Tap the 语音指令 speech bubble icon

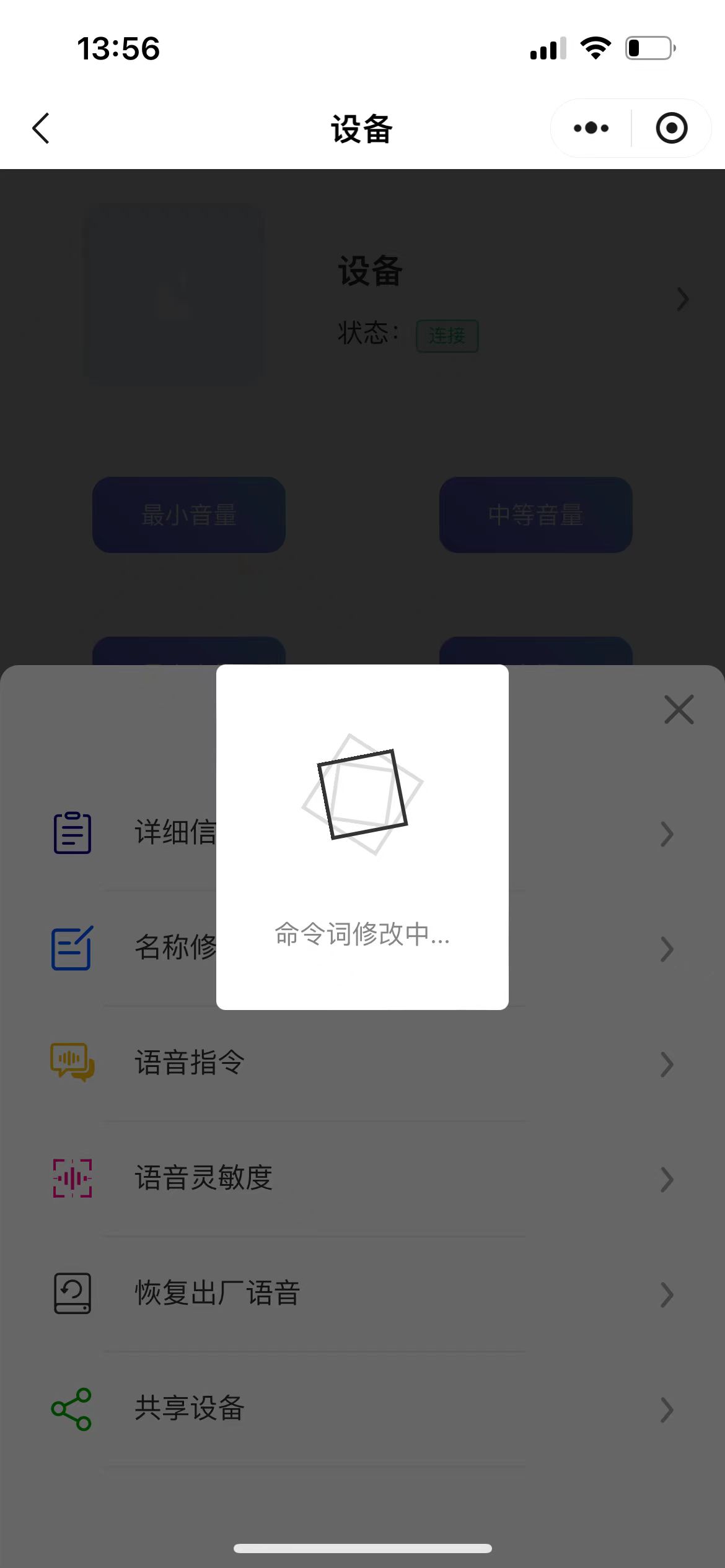pos(71,1063)
